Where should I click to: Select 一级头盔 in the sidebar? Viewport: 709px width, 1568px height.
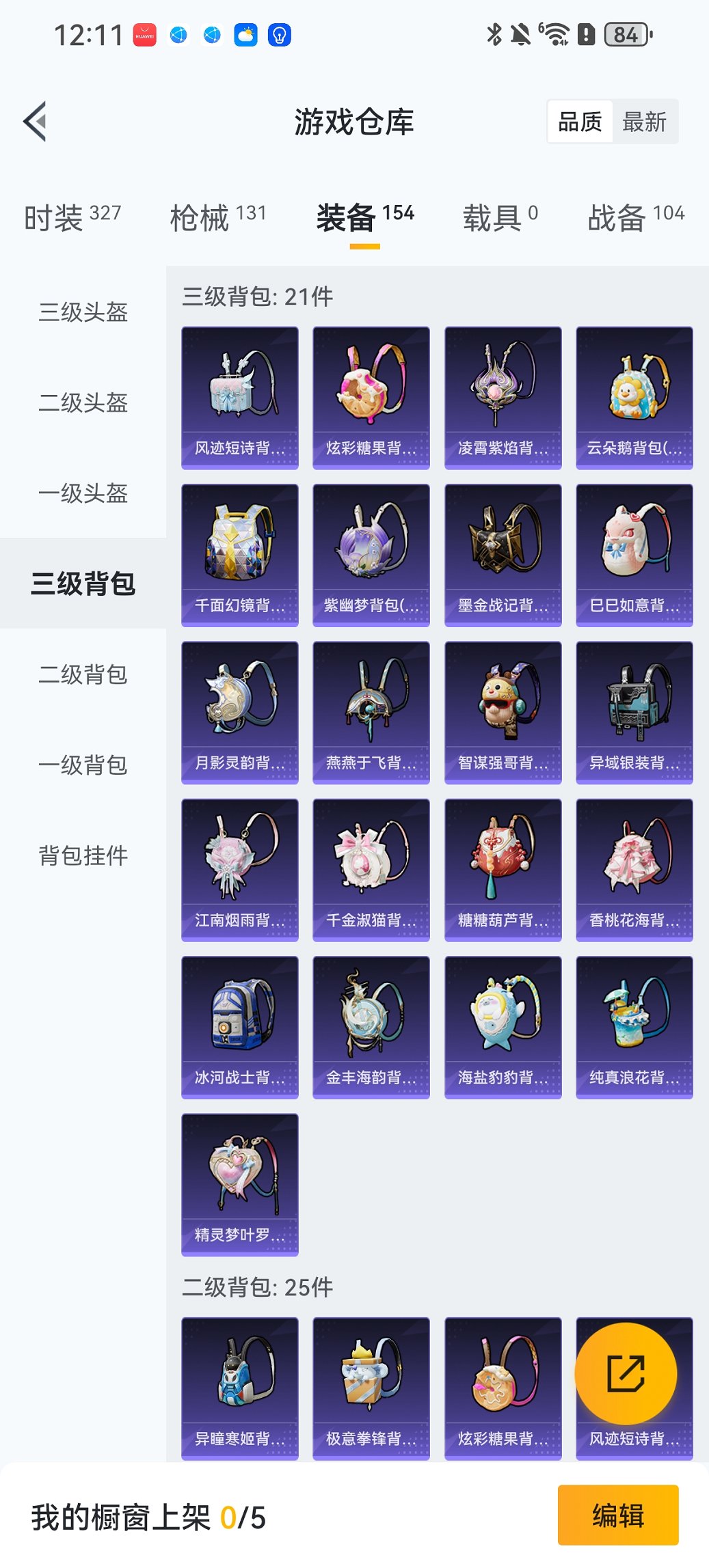click(83, 493)
